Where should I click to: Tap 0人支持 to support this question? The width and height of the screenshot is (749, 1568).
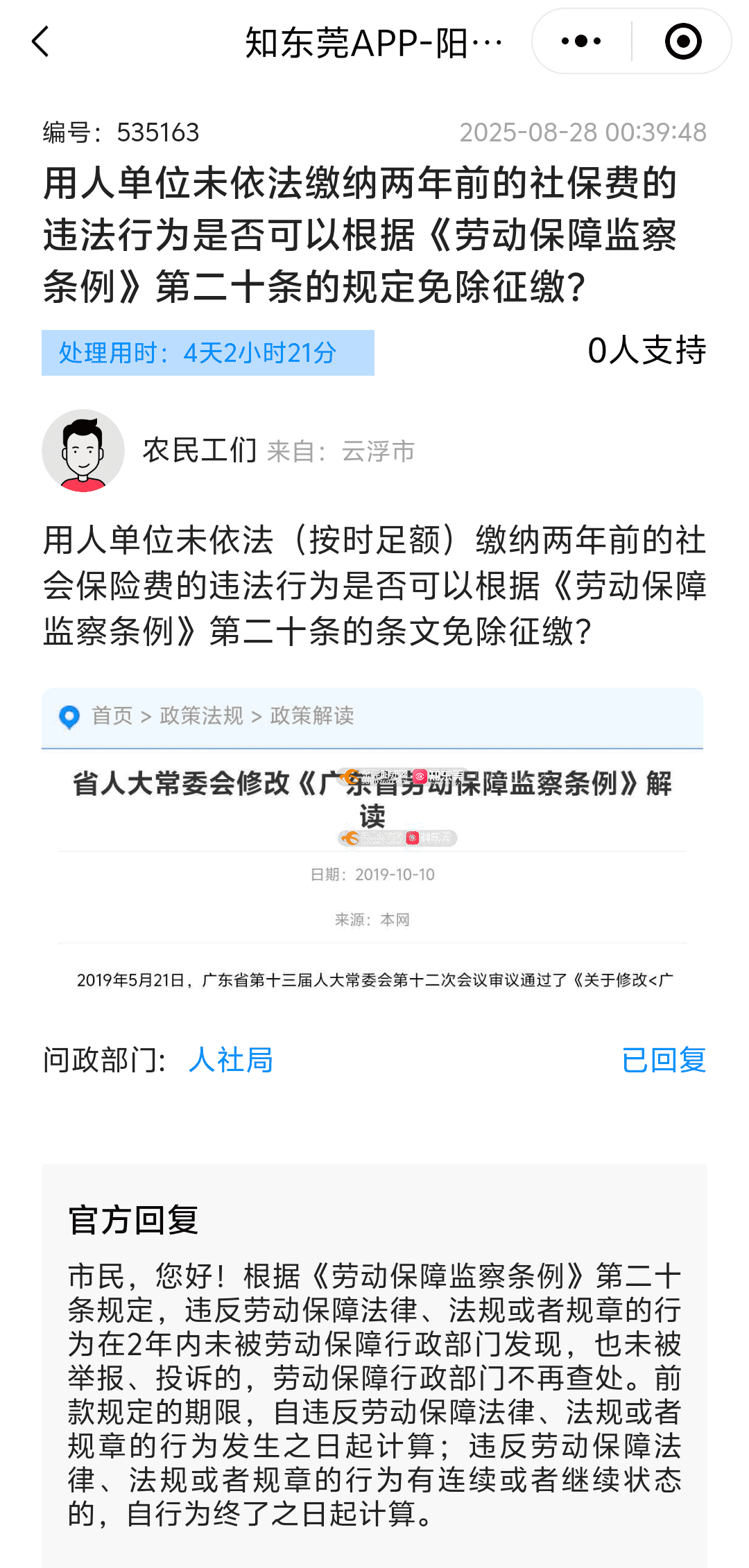(646, 351)
